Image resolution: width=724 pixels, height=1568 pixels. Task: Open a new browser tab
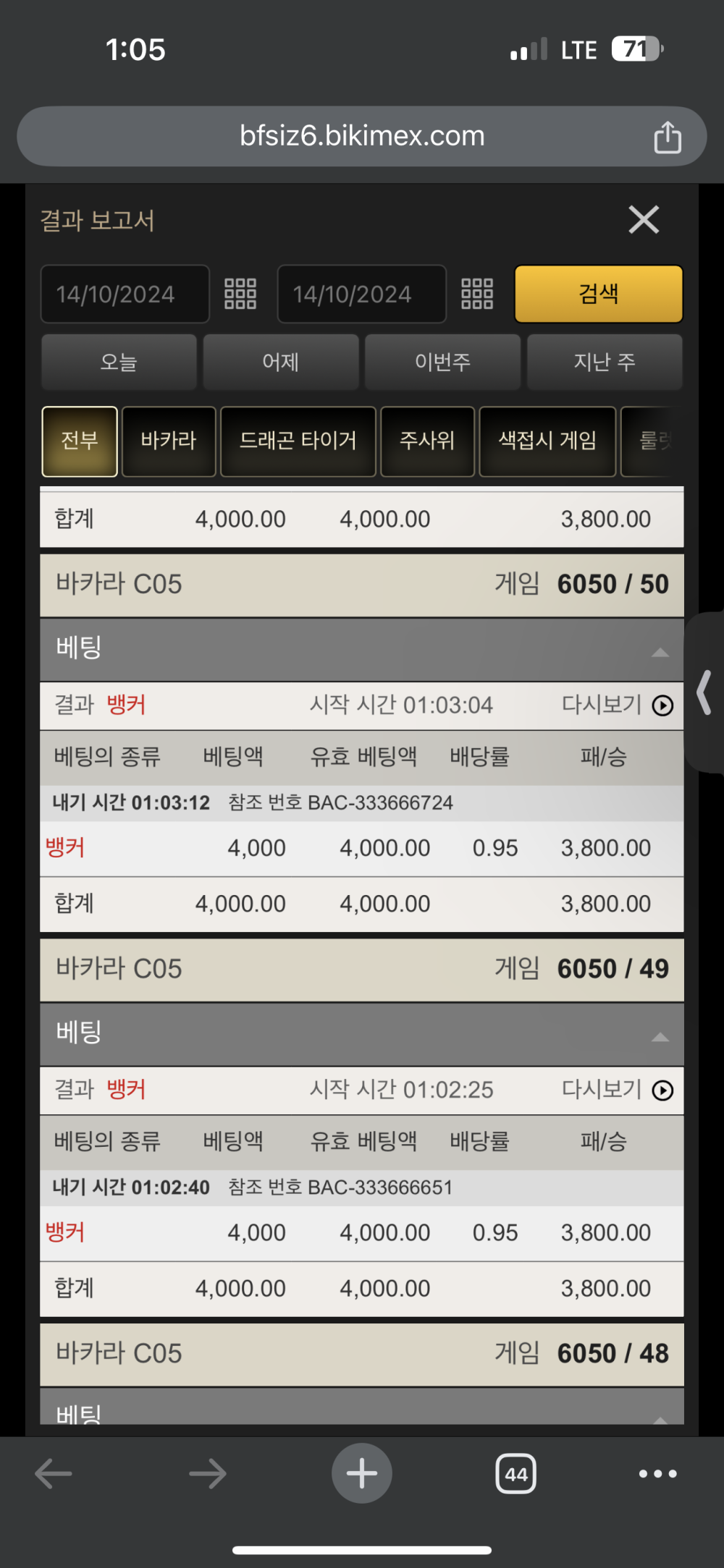click(x=361, y=1473)
